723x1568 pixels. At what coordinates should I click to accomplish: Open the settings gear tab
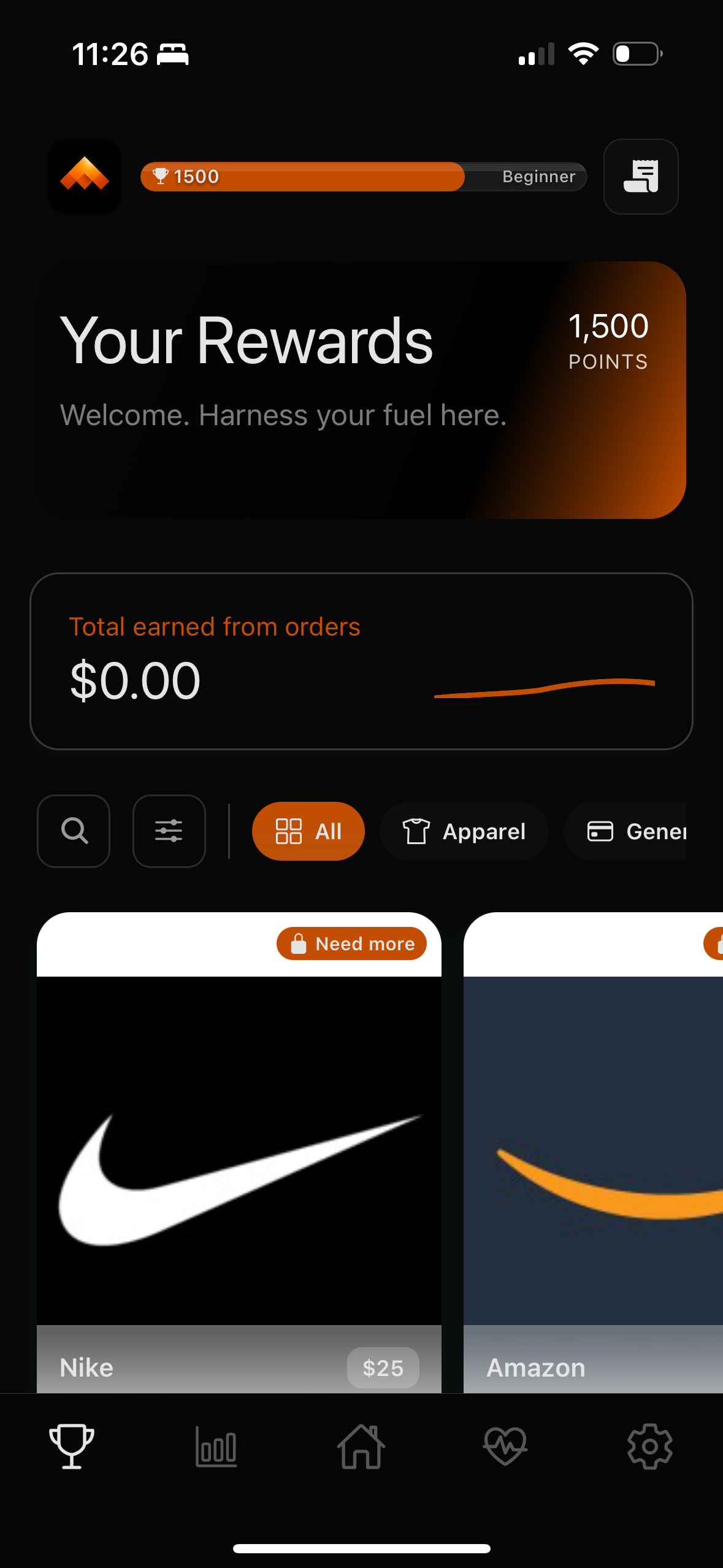coord(650,1447)
